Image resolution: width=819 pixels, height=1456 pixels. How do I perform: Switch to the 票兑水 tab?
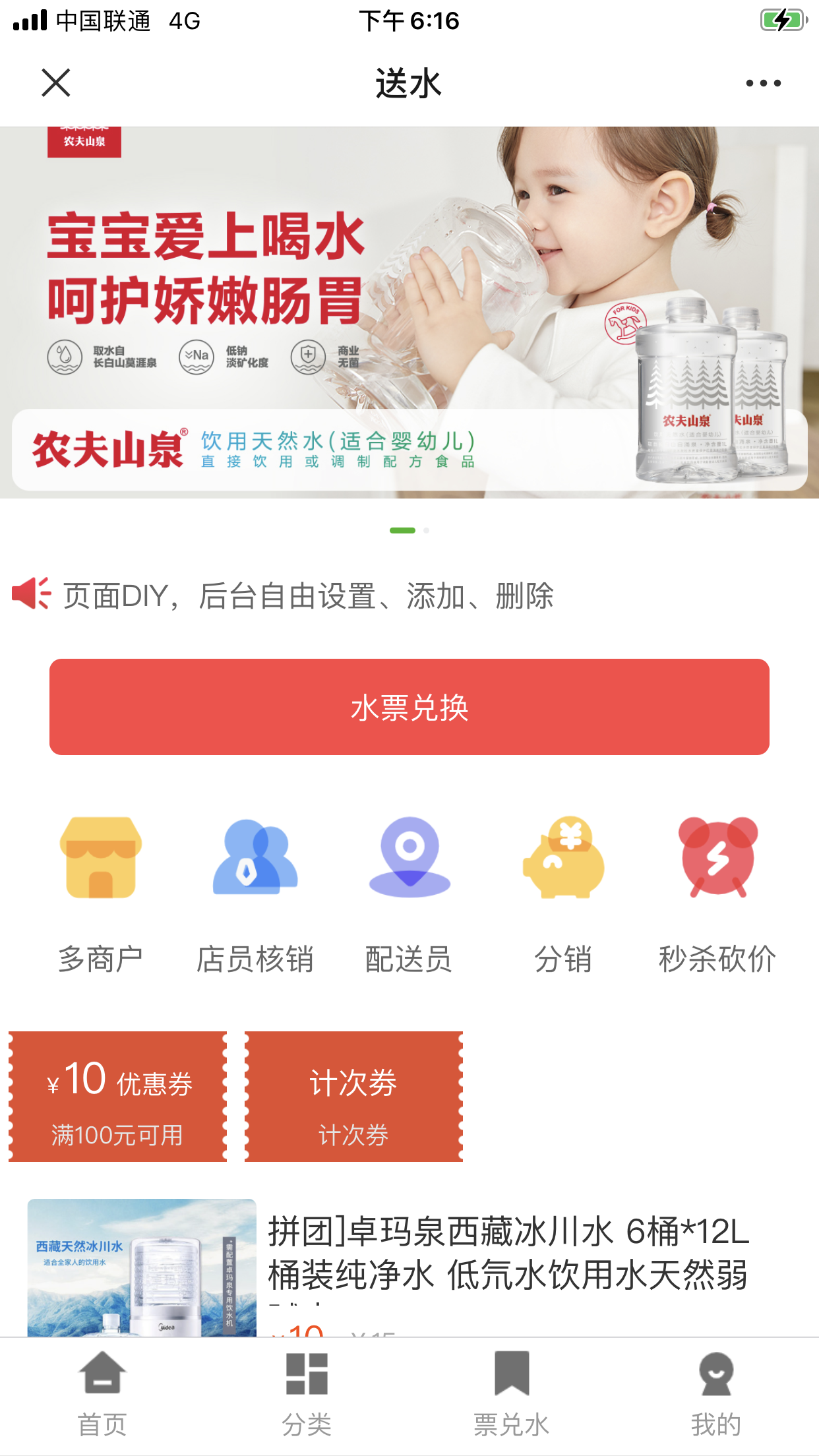pyautogui.click(x=512, y=1395)
